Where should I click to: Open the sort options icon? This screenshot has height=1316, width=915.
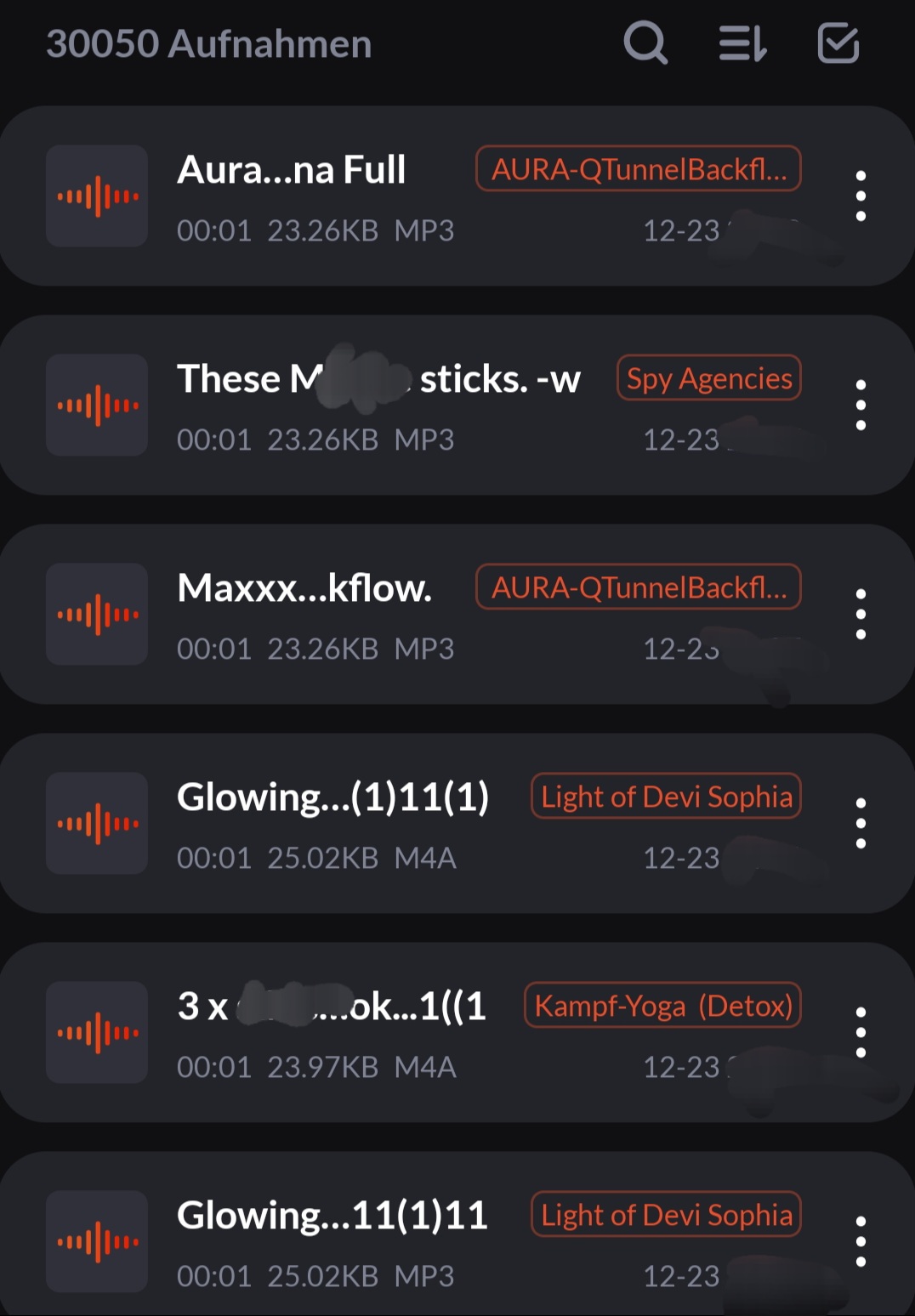742,43
